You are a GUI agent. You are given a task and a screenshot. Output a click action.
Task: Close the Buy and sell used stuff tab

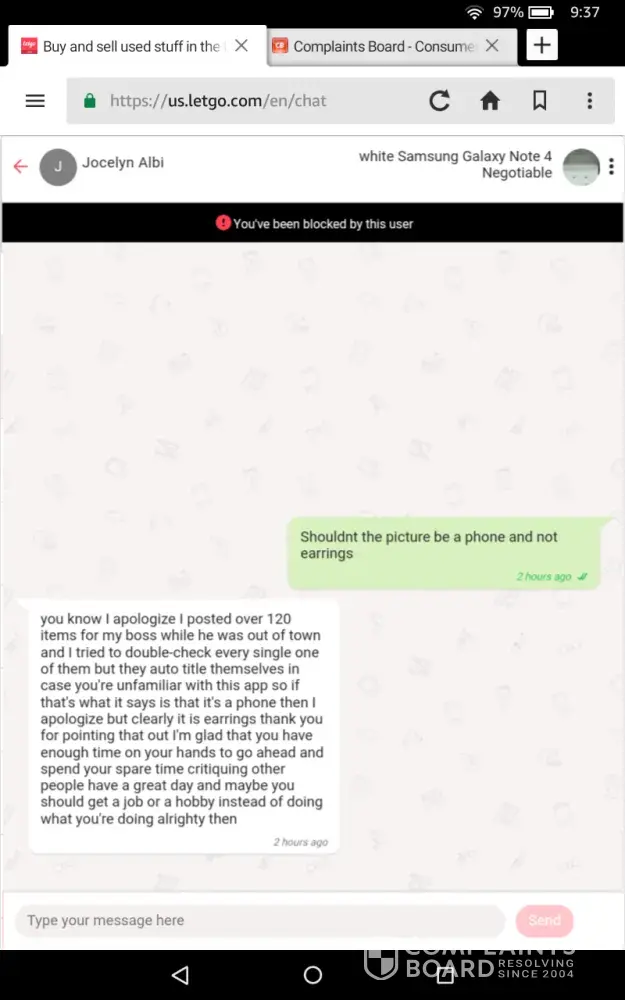pos(241,46)
